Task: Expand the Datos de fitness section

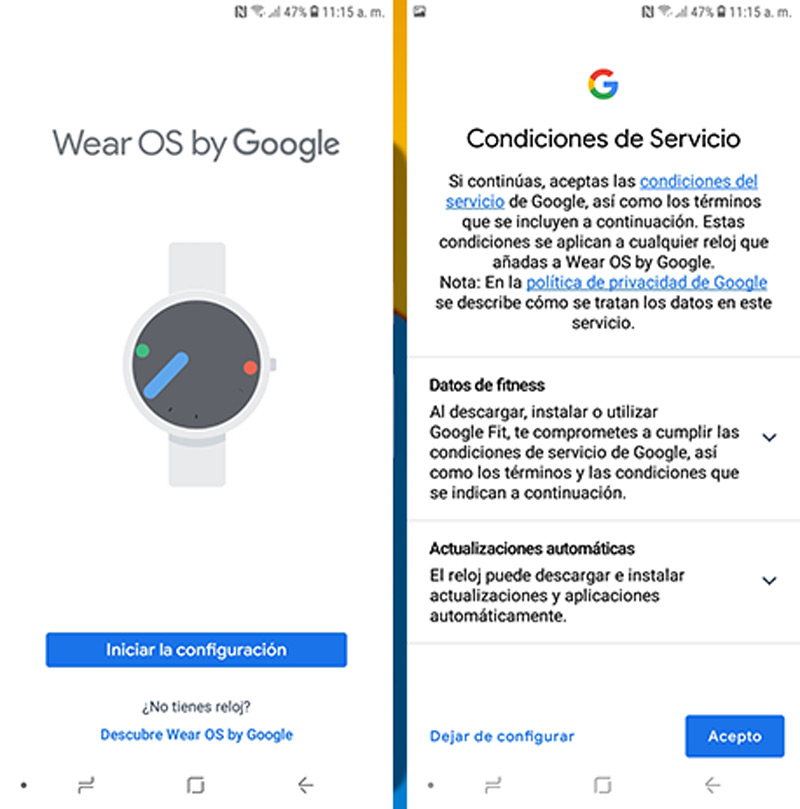Action: pos(769,438)
